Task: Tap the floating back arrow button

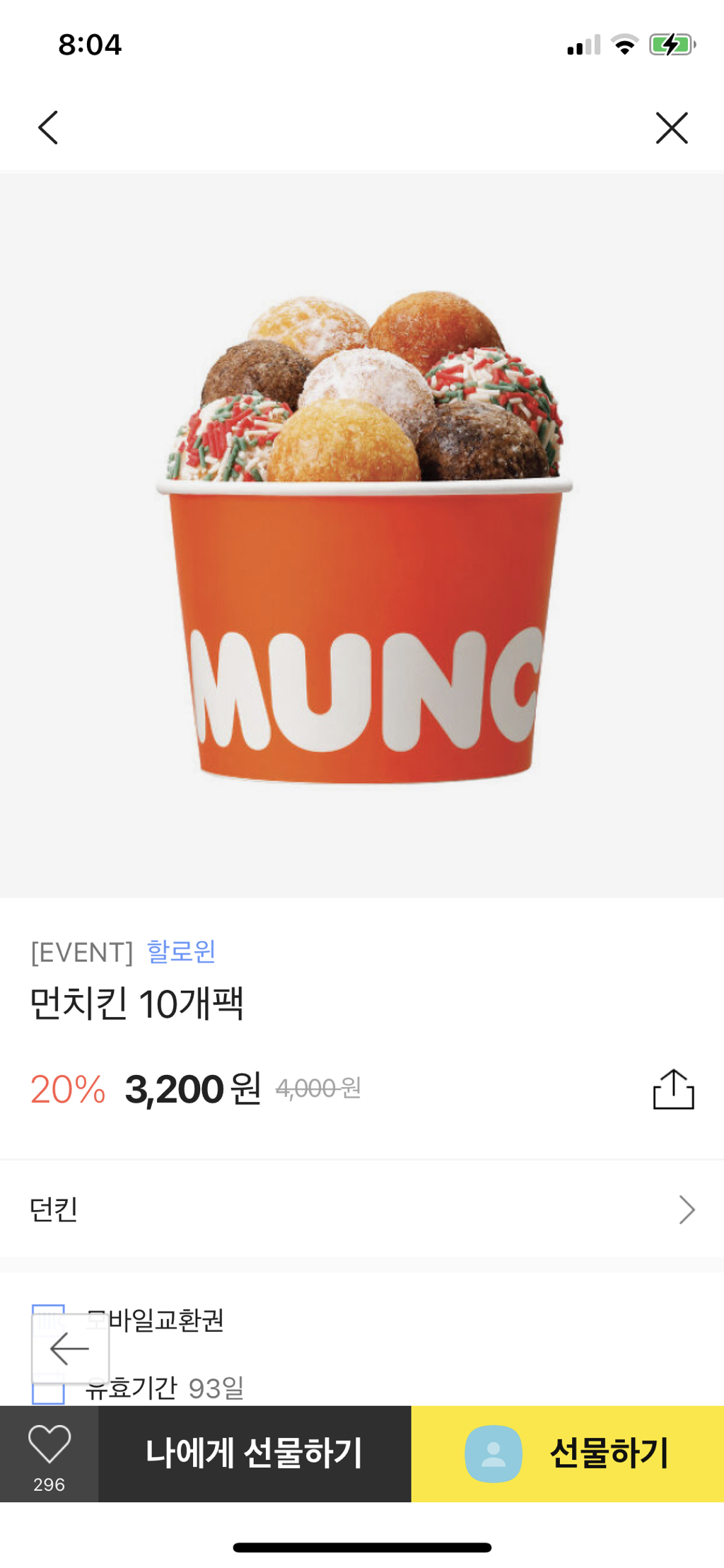Action: (70, 1348)
